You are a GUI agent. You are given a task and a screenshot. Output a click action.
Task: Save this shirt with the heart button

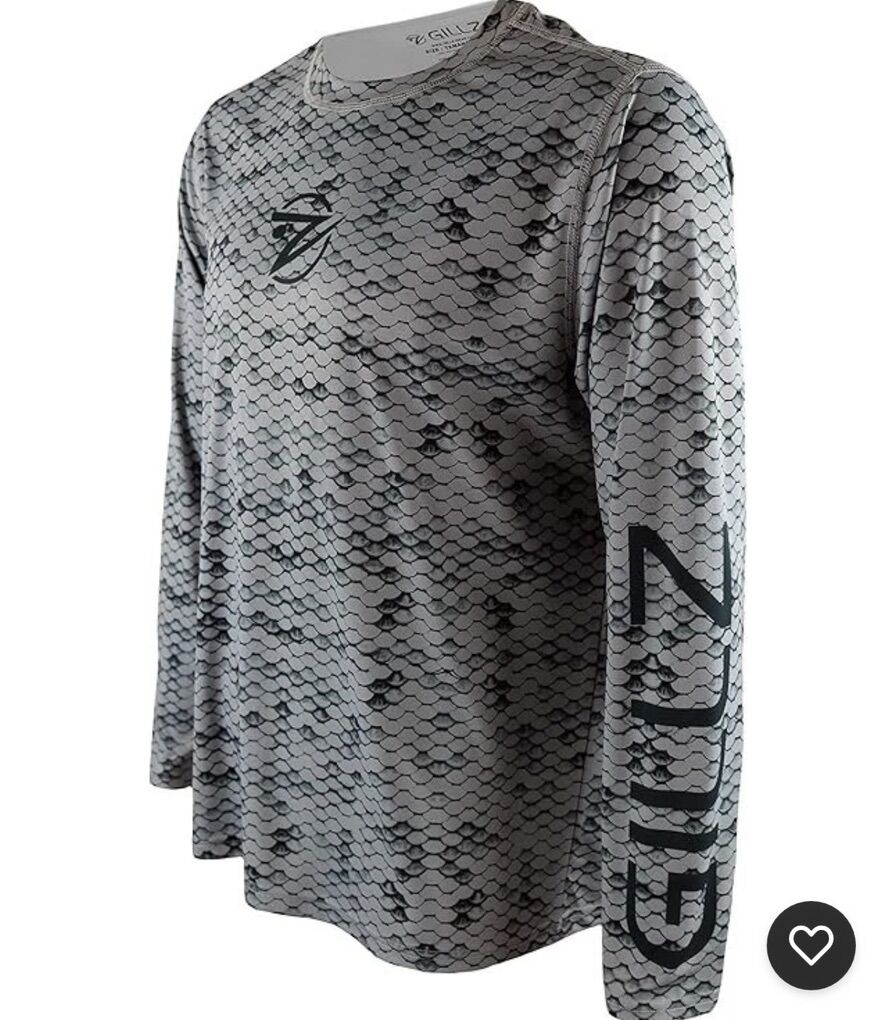pyautogui.click(x=810, y=945)
